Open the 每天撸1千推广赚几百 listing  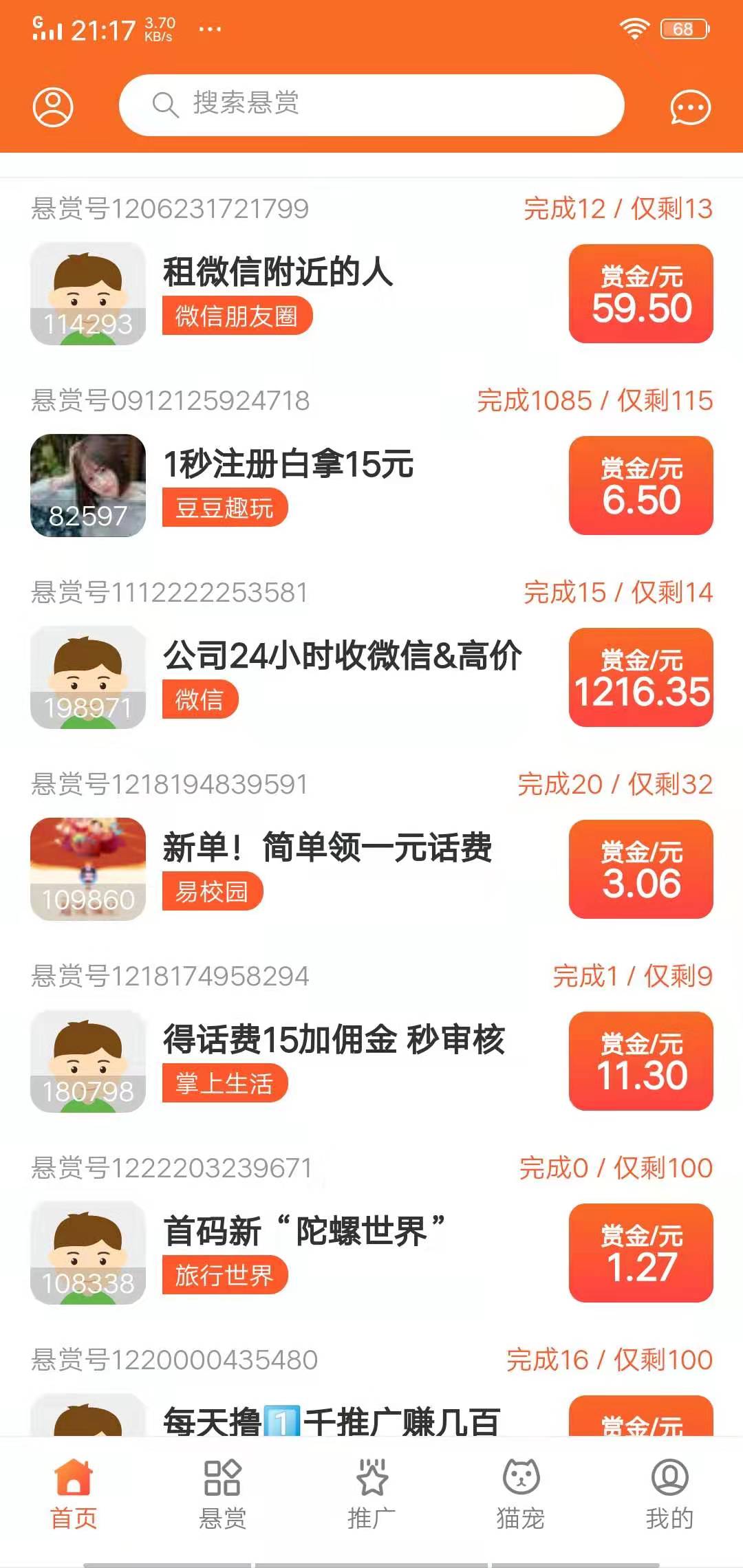pyautogui.click(x=332, y=1419)
